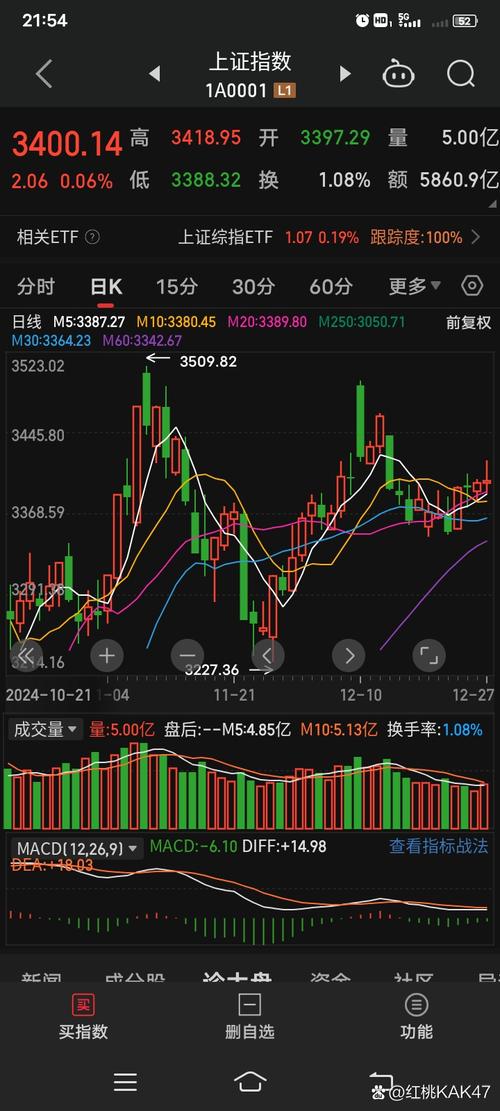Open the search magnifier
The image size is (500, 1111).
pyautogui.click(x=461, y=73)
